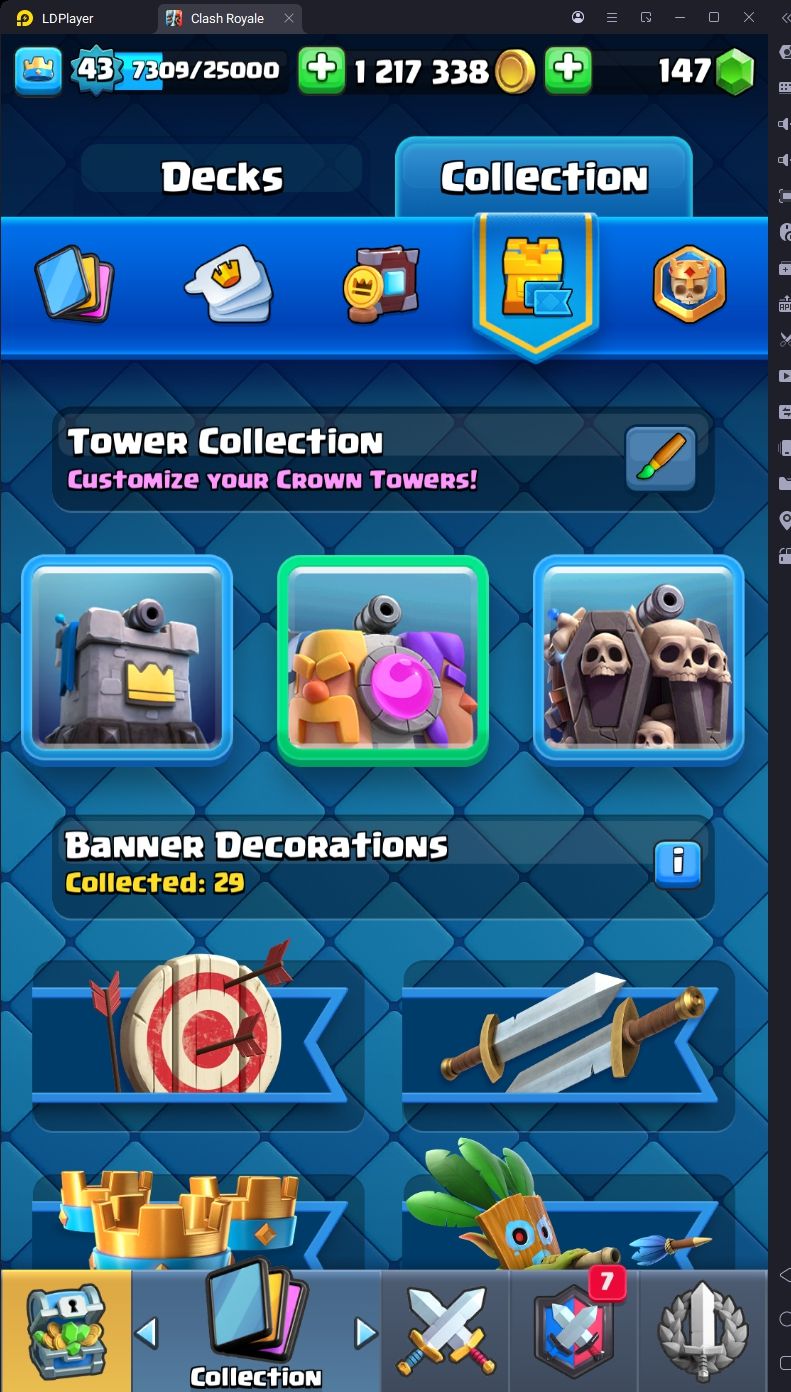Open the shop chest tab
791x1392 pixels.
(66, 1330)
